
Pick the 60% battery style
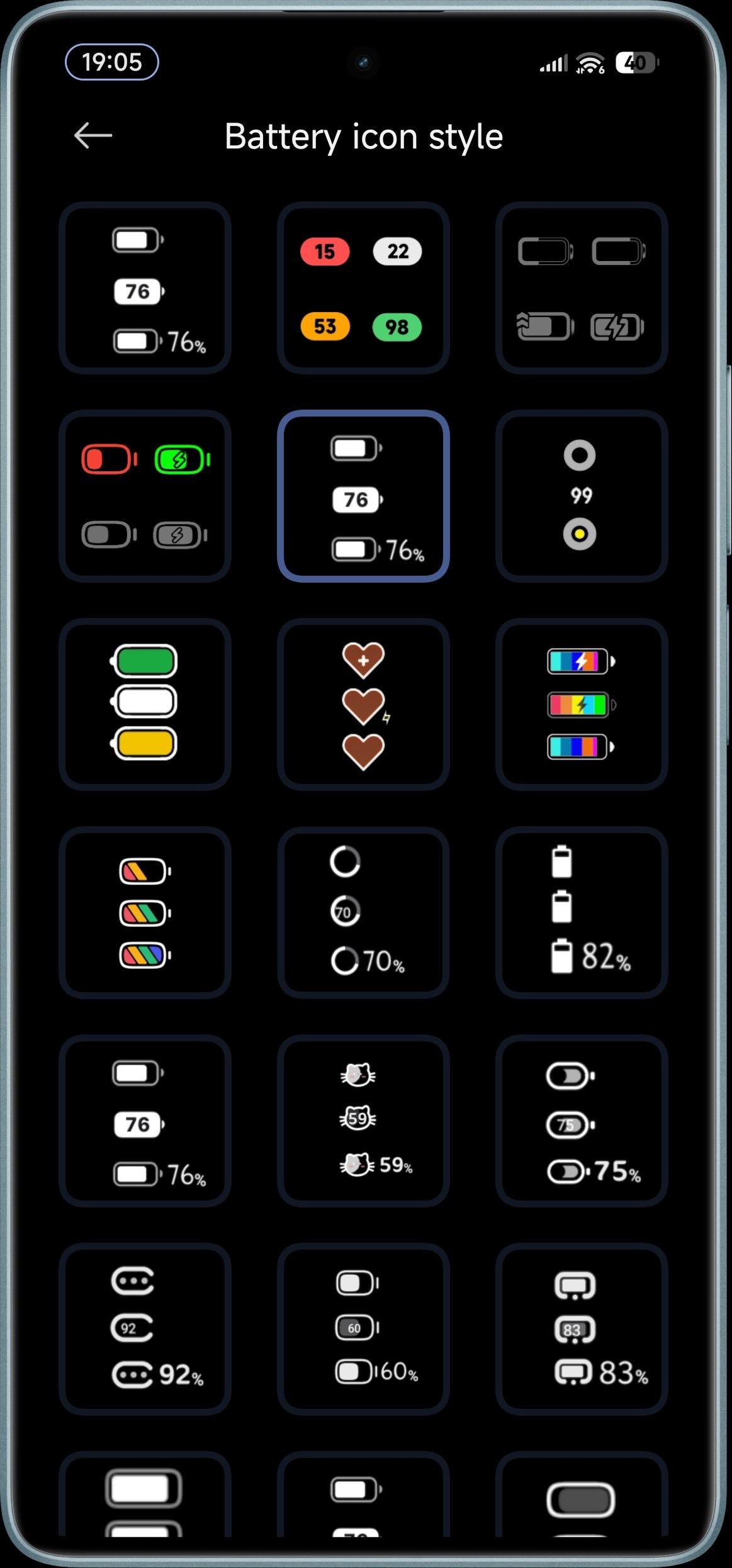(363, 1329)
